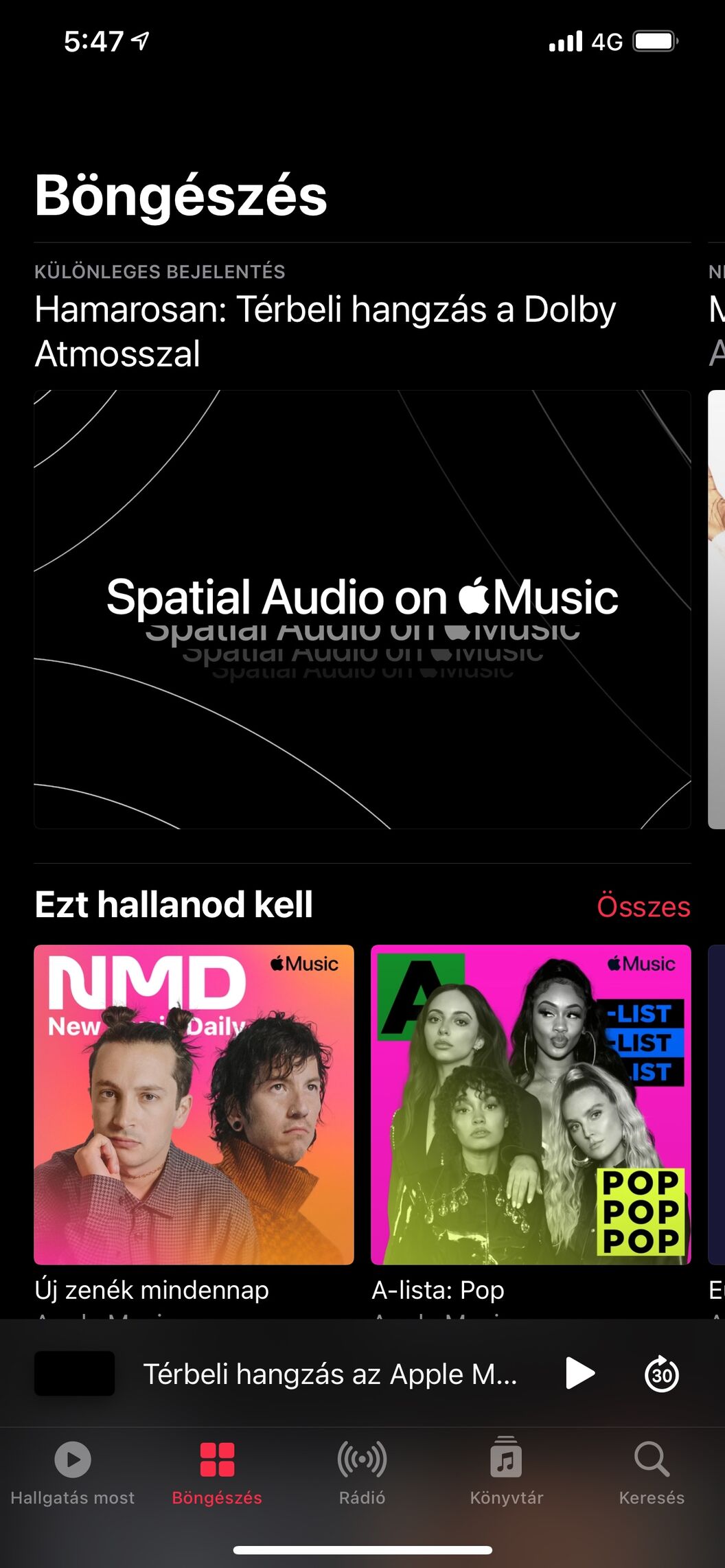This screenshot has height=1568, width=725.
Task: Go to the Rádió tab
Action: coord(362,1472)
